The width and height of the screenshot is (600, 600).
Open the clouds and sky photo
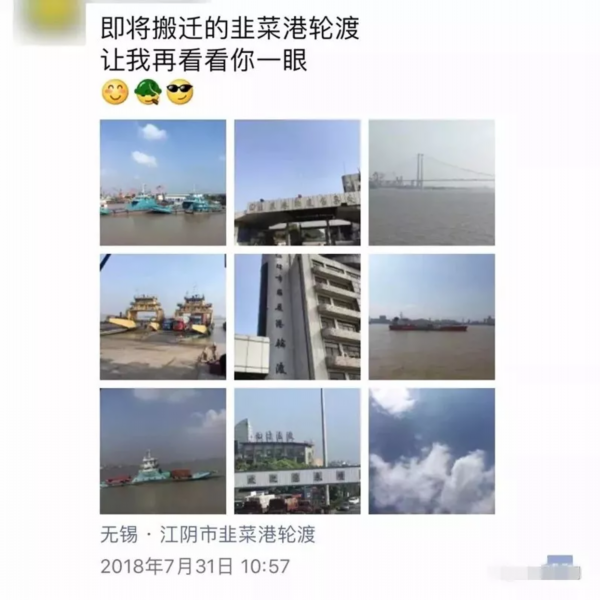point(431,451)
